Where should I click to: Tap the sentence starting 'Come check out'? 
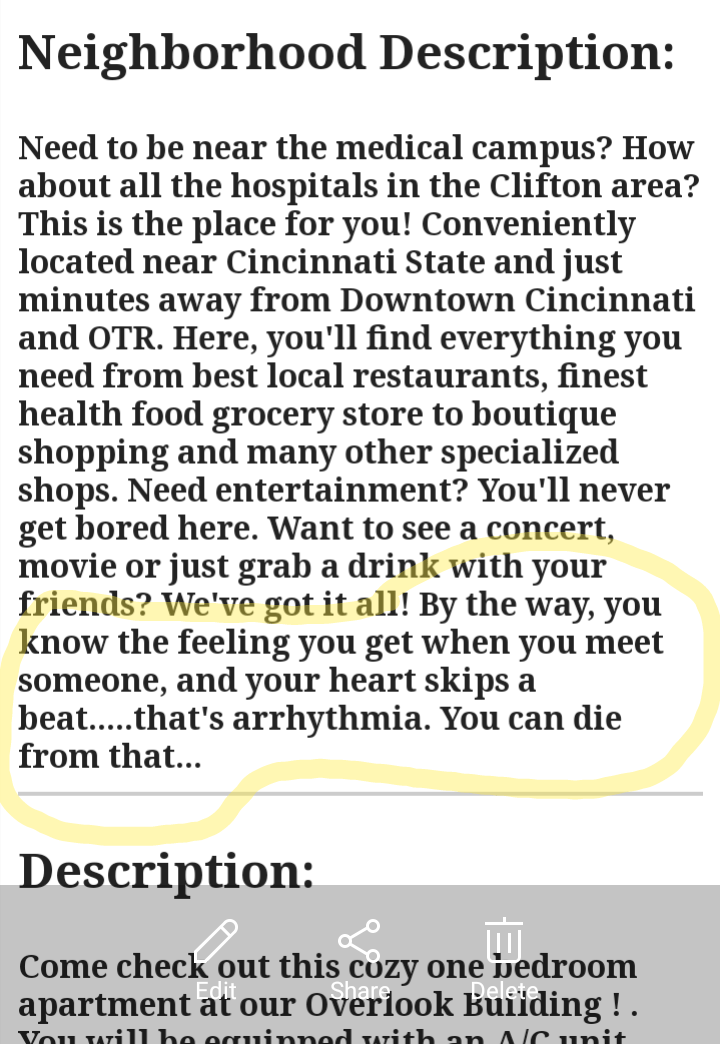pyautogui.click(x=328, y=966)
